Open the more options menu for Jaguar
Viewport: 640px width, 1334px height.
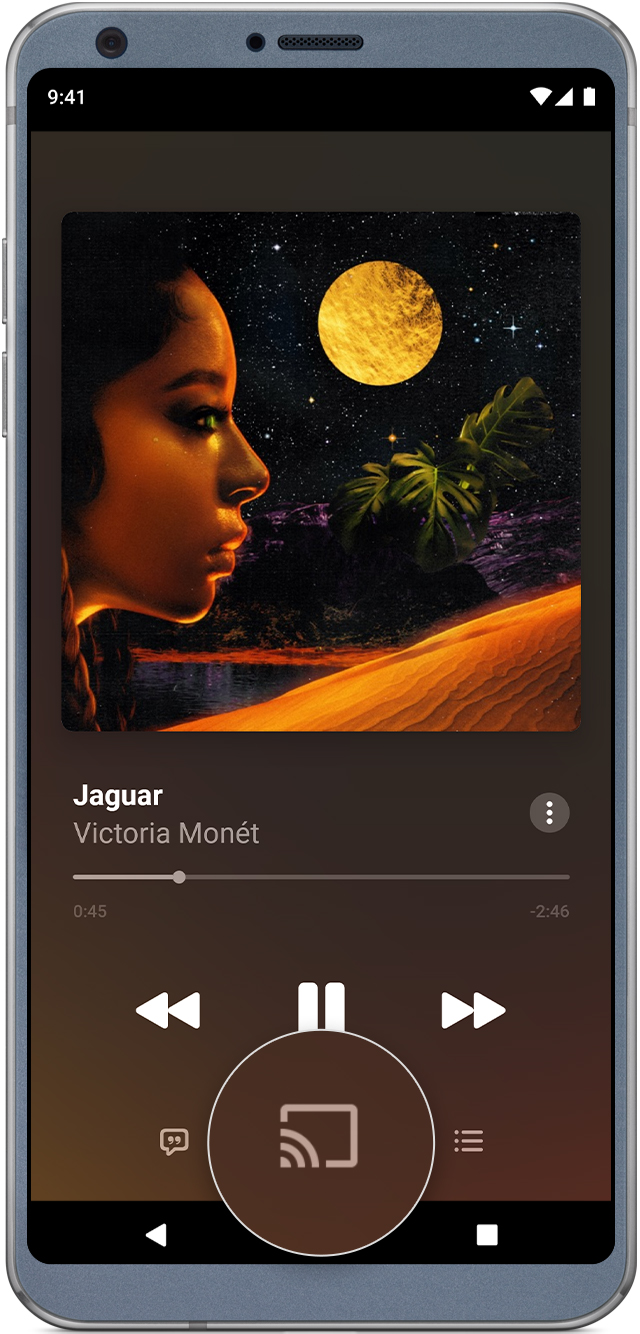[549, 813]
